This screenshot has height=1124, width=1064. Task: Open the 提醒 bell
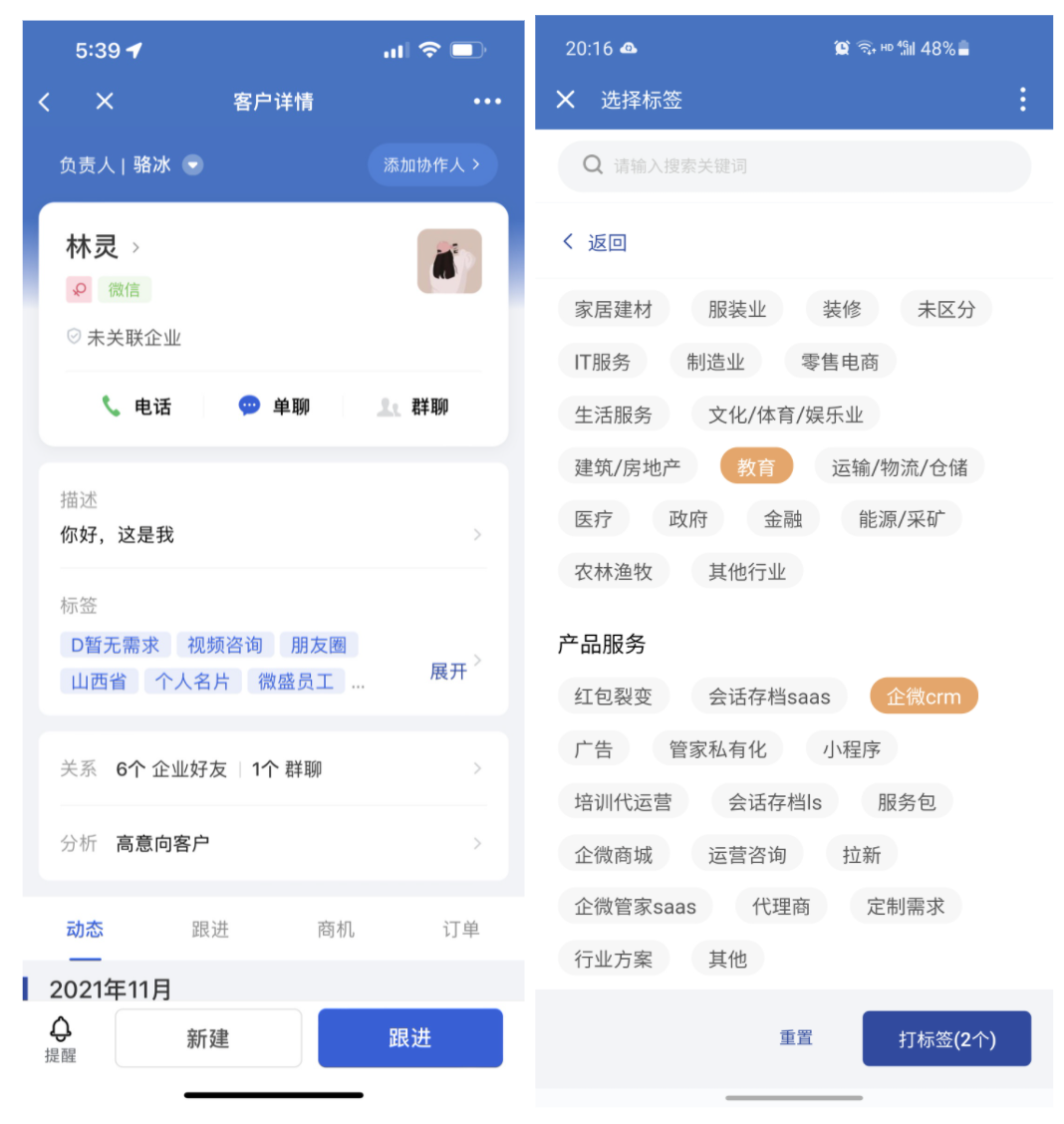(61, 1038)
